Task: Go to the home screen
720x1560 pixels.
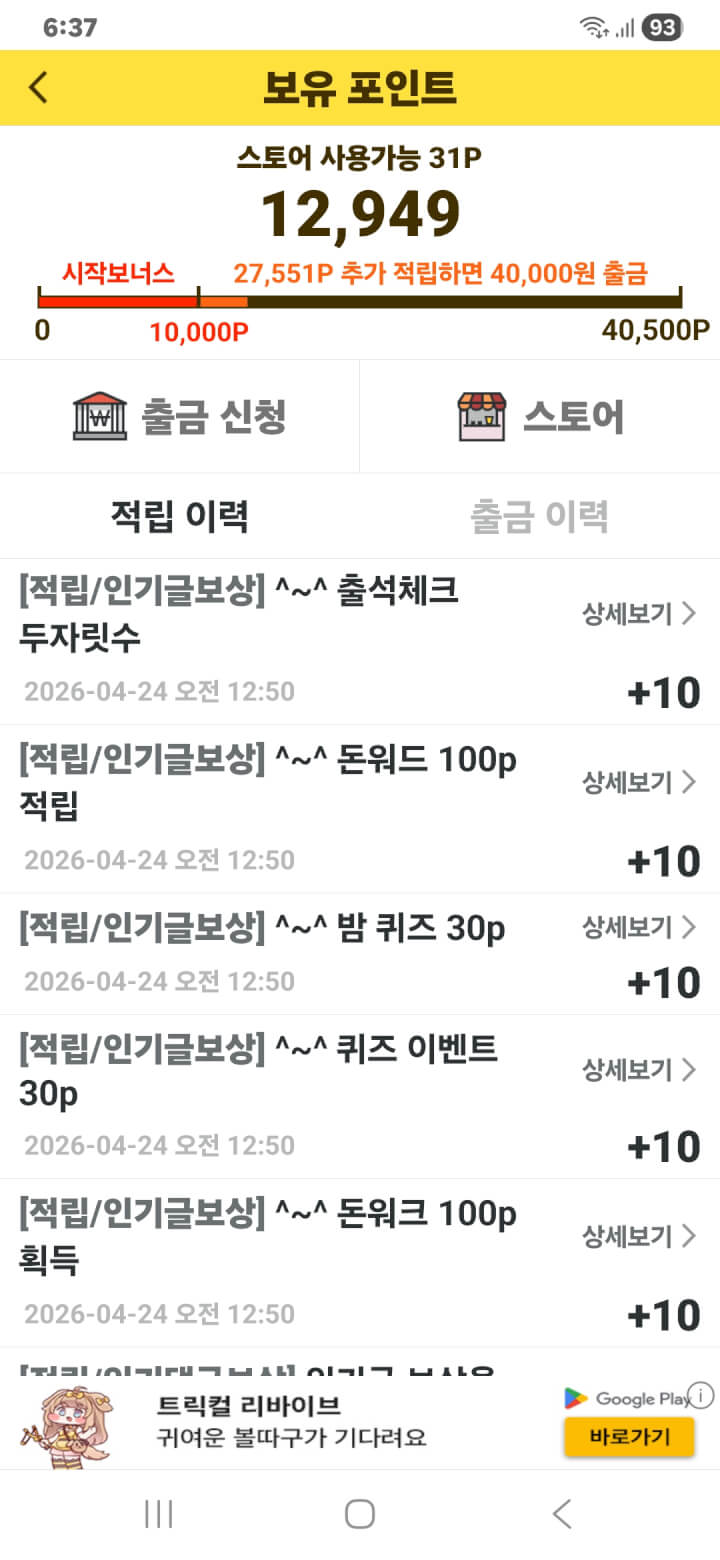Action: 360,1514
